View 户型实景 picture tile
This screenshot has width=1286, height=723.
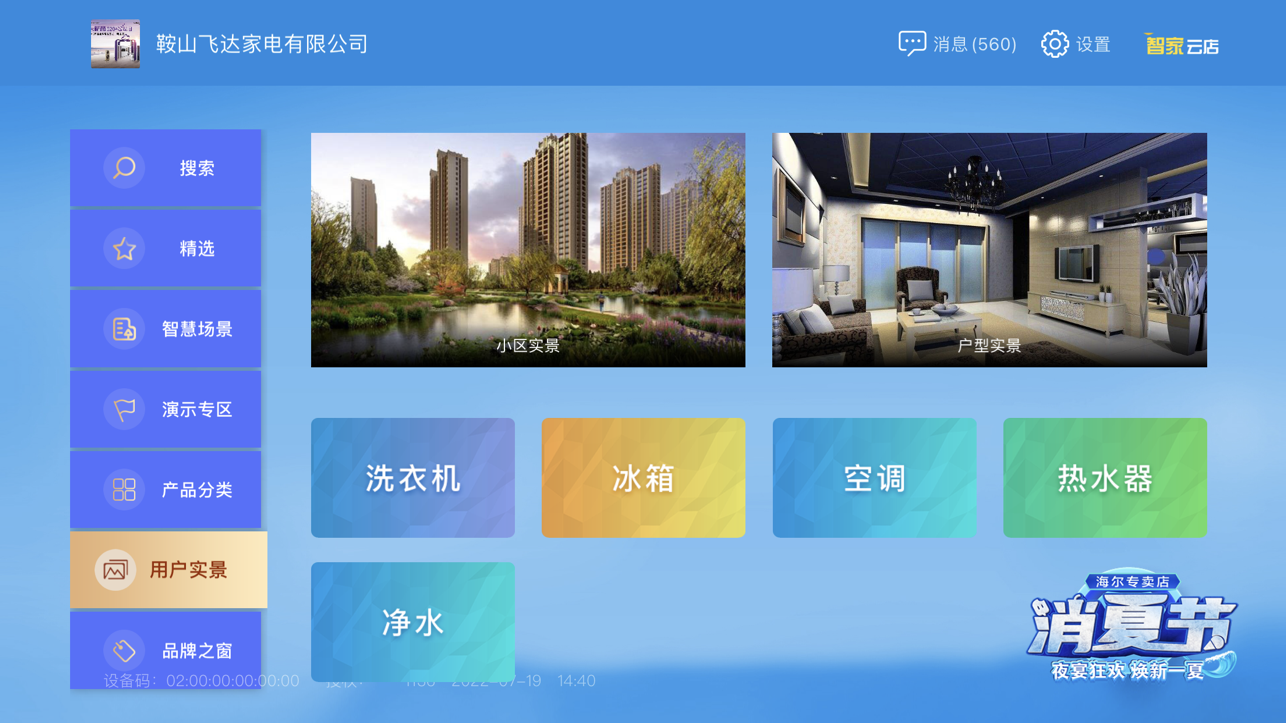pyautogui.click(x=989, y=250)
